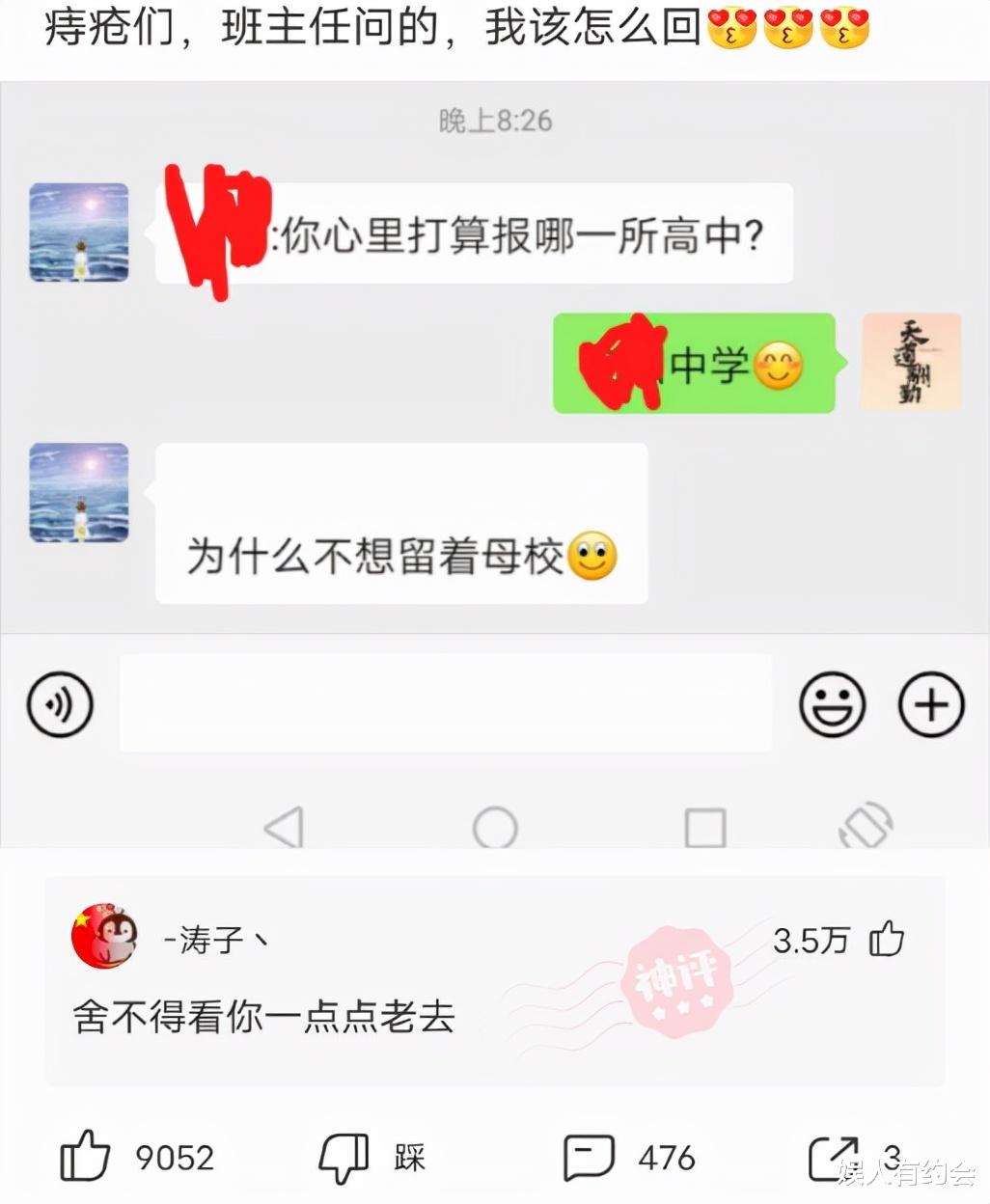
Task: Tap the recent apps square button
Action: 705,827
